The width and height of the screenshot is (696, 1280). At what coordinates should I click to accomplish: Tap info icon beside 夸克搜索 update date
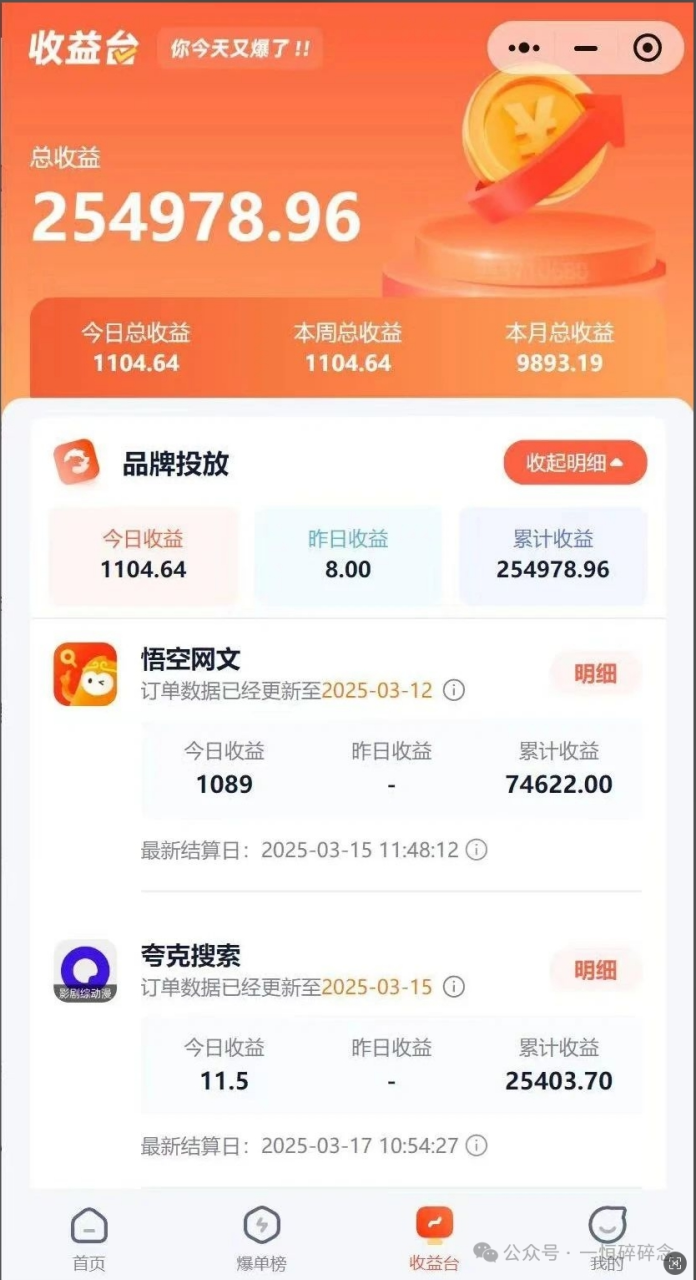(x=454, y=987)
